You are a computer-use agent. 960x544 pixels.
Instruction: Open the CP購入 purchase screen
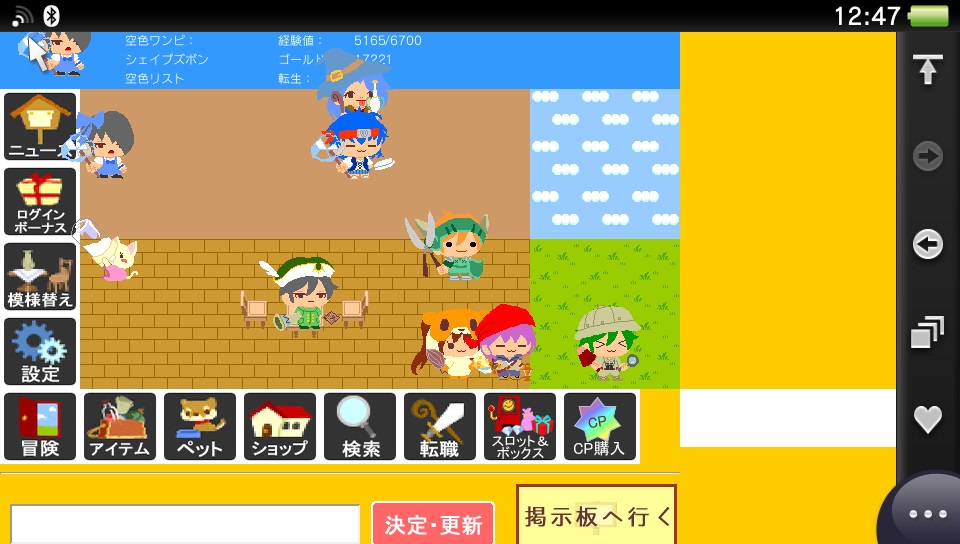pos(600,426)
